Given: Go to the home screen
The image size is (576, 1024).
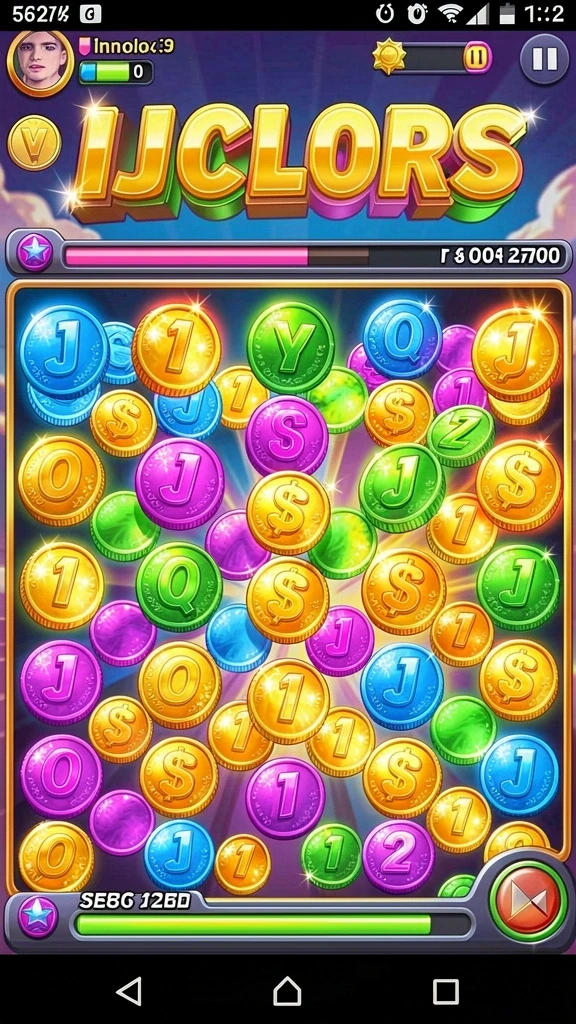Looking at the screenshot, I should click(x=287, y=991).
